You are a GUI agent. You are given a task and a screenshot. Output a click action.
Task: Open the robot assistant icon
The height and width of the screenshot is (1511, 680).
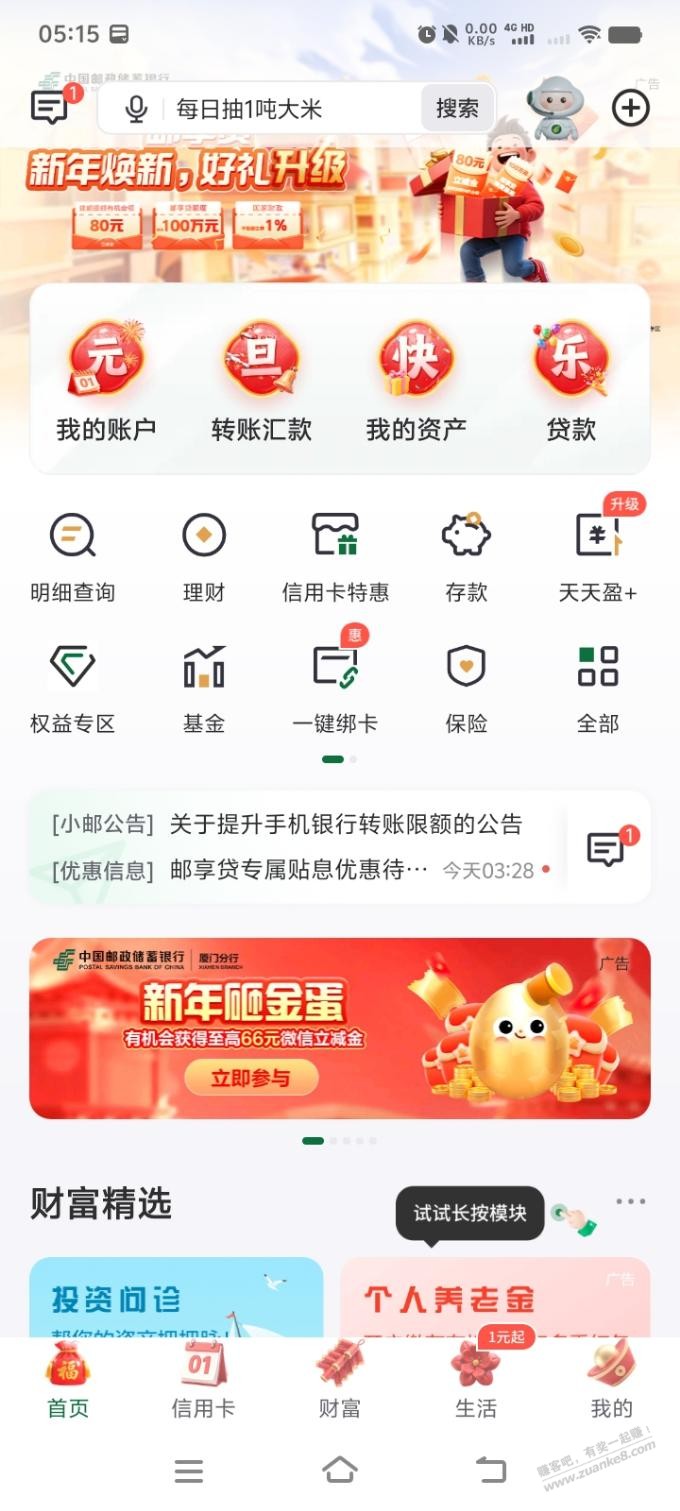(x=556, y=108)
